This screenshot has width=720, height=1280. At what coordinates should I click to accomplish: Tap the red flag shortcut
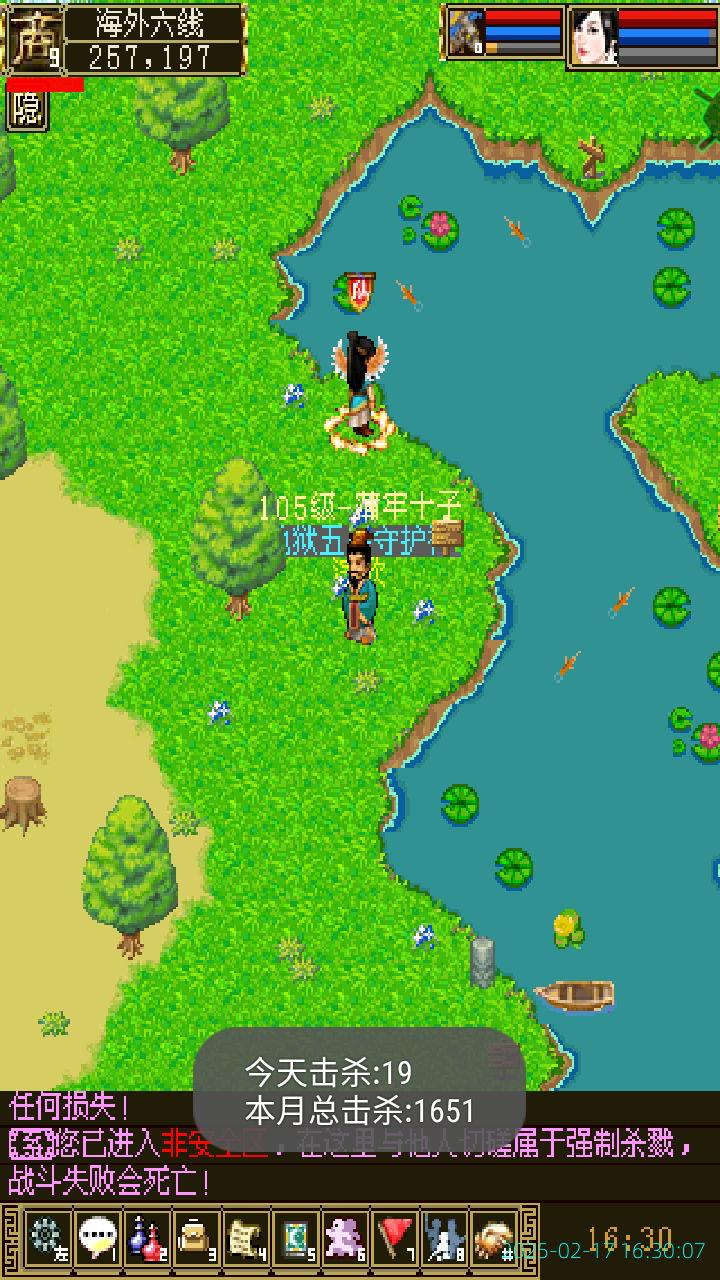[x=396, y=1238]
